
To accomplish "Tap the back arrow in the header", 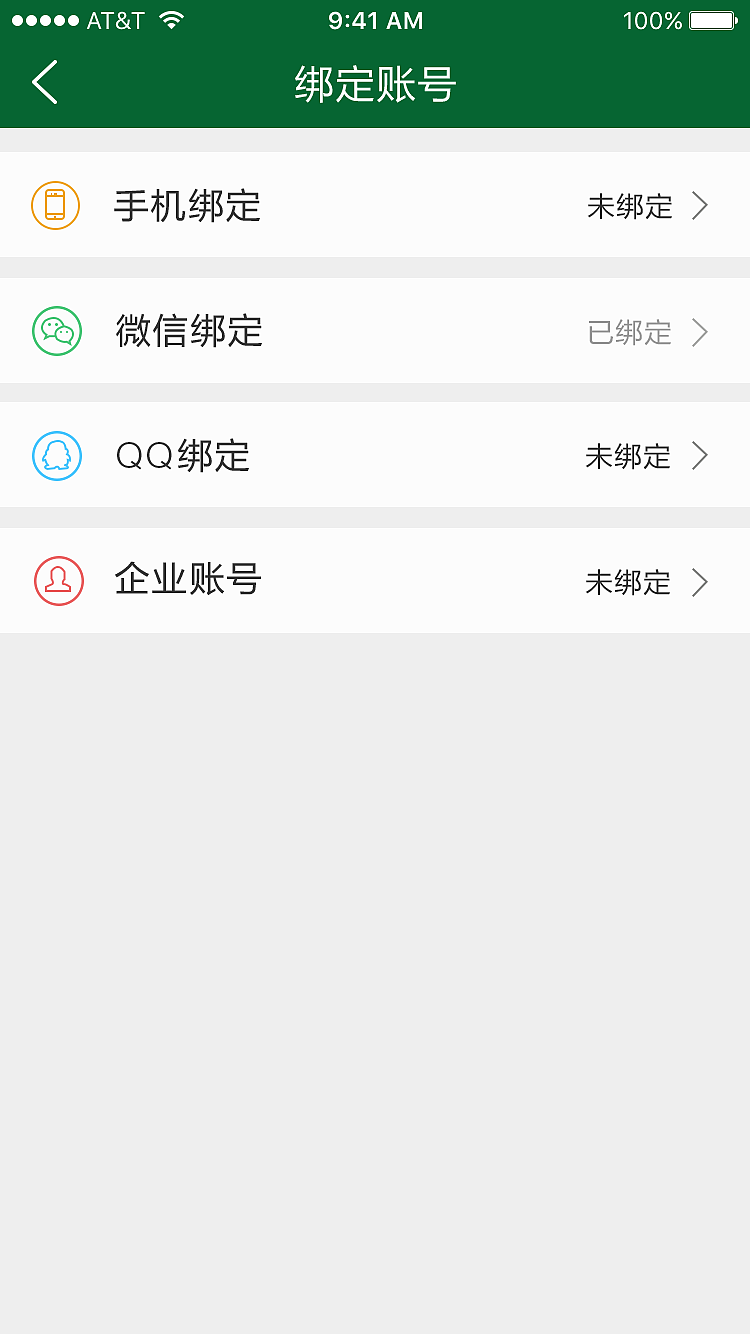I will point(44,83).
